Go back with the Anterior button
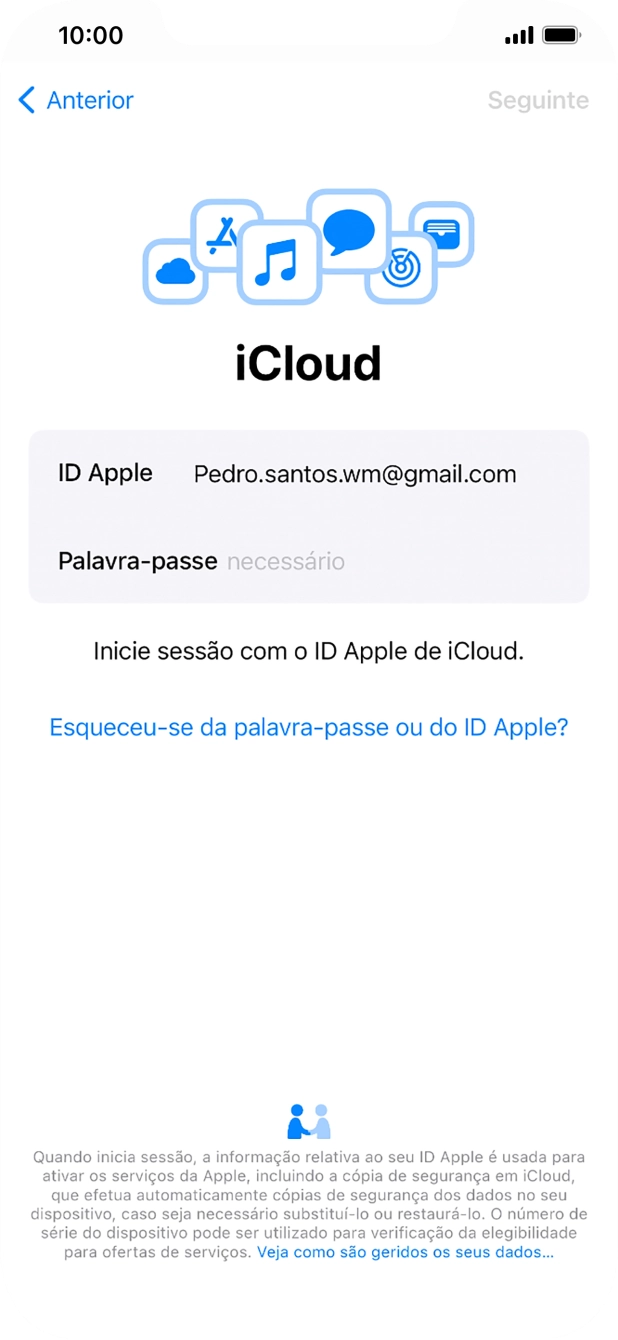618x1340 pixels. coord(76,100)
